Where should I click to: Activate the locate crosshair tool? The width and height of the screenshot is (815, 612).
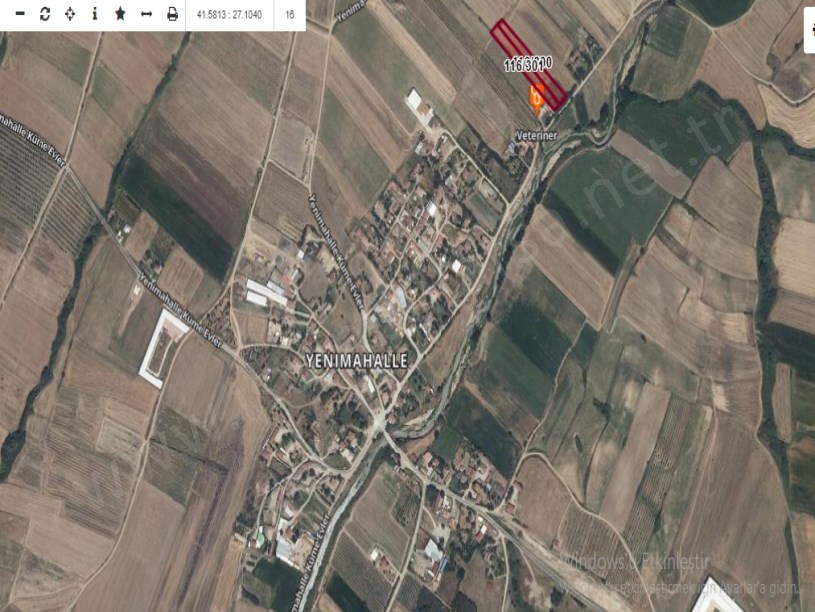(x=70, y=15)
